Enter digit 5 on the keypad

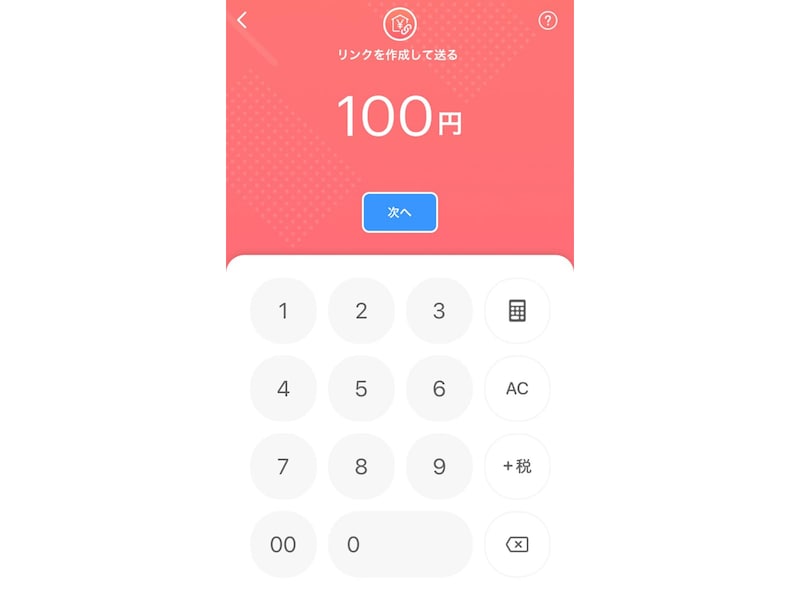point(361,389)
